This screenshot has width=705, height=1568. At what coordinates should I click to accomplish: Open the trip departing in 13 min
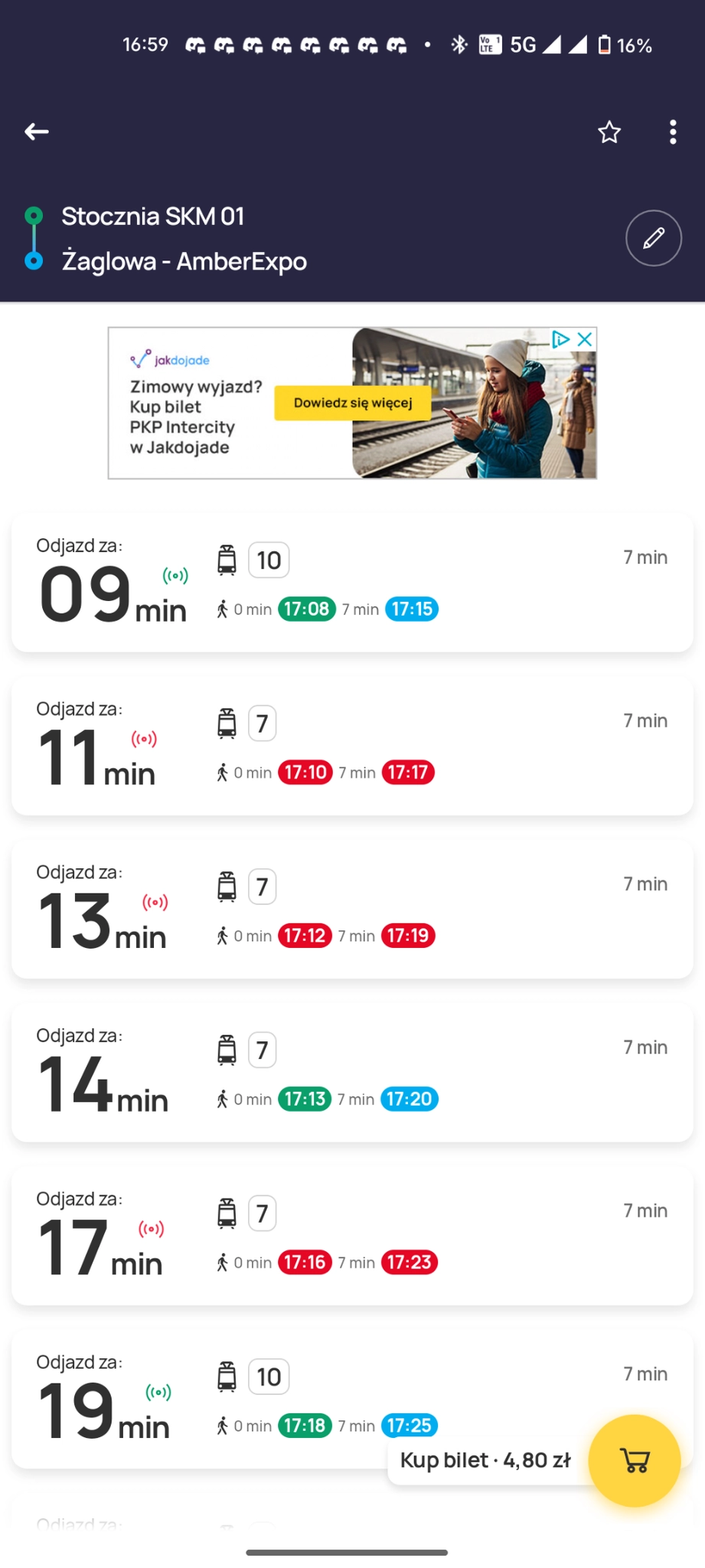click(352, 909)
